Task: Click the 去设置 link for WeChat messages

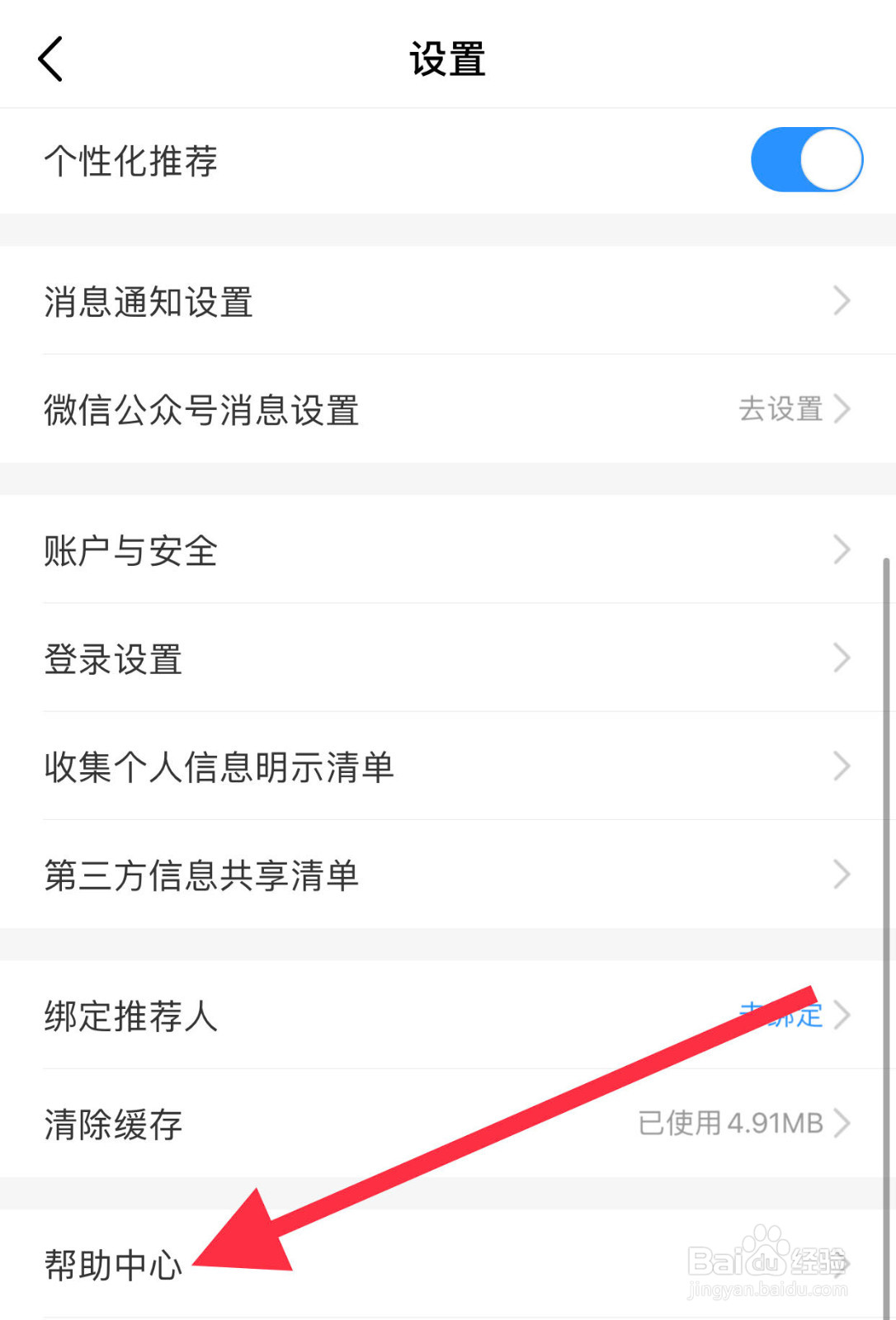Action: [x=780, y=410]
